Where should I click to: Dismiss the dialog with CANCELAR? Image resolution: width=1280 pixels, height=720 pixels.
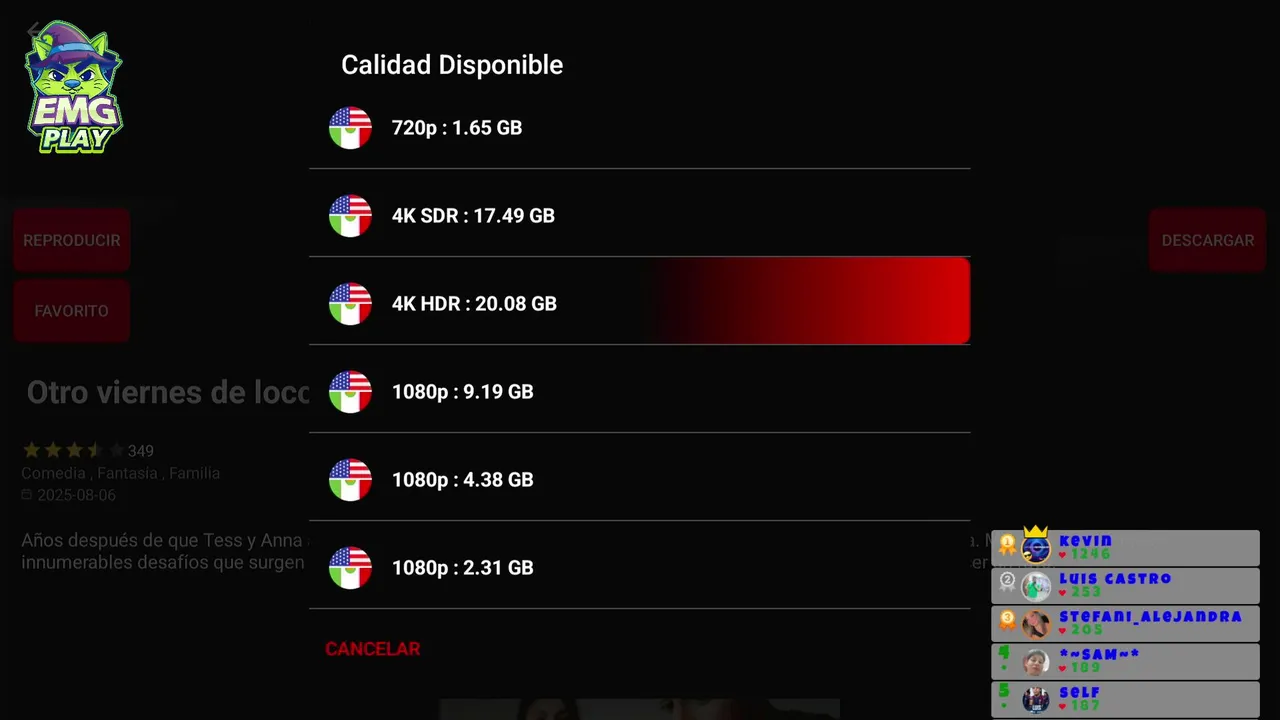[x=372, y=649]
